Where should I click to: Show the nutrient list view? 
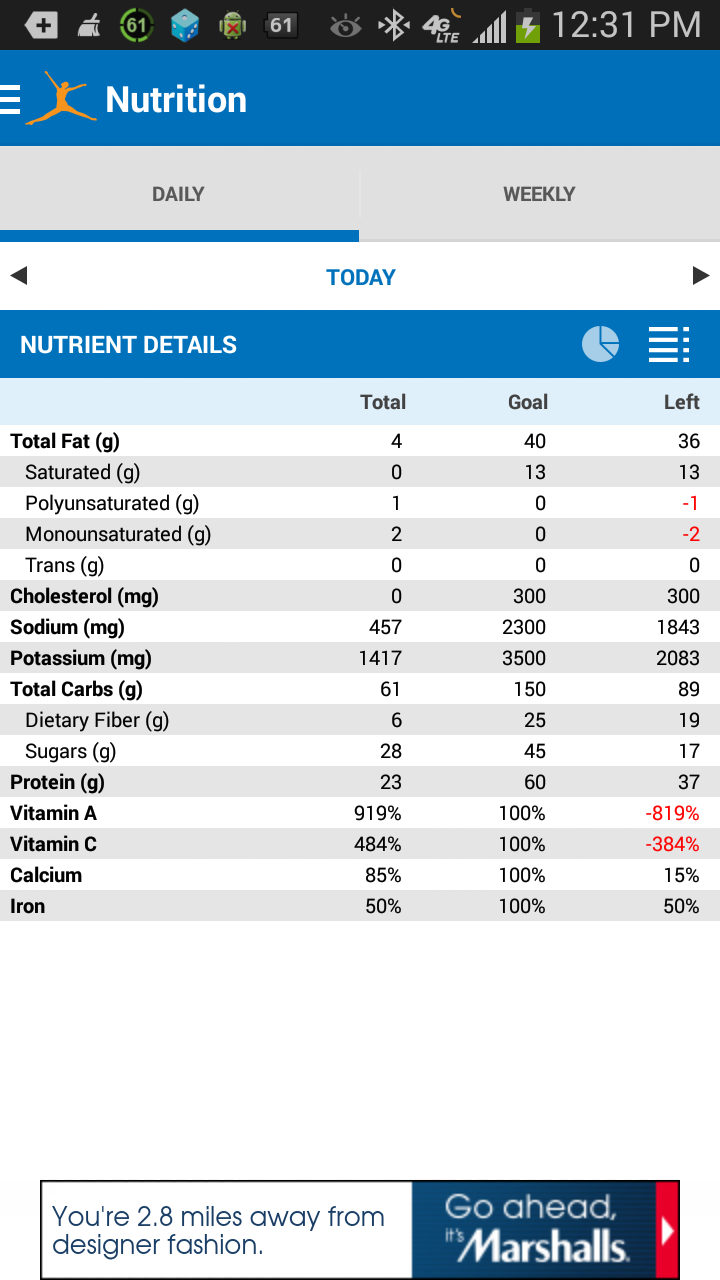(x=669, y=345)
